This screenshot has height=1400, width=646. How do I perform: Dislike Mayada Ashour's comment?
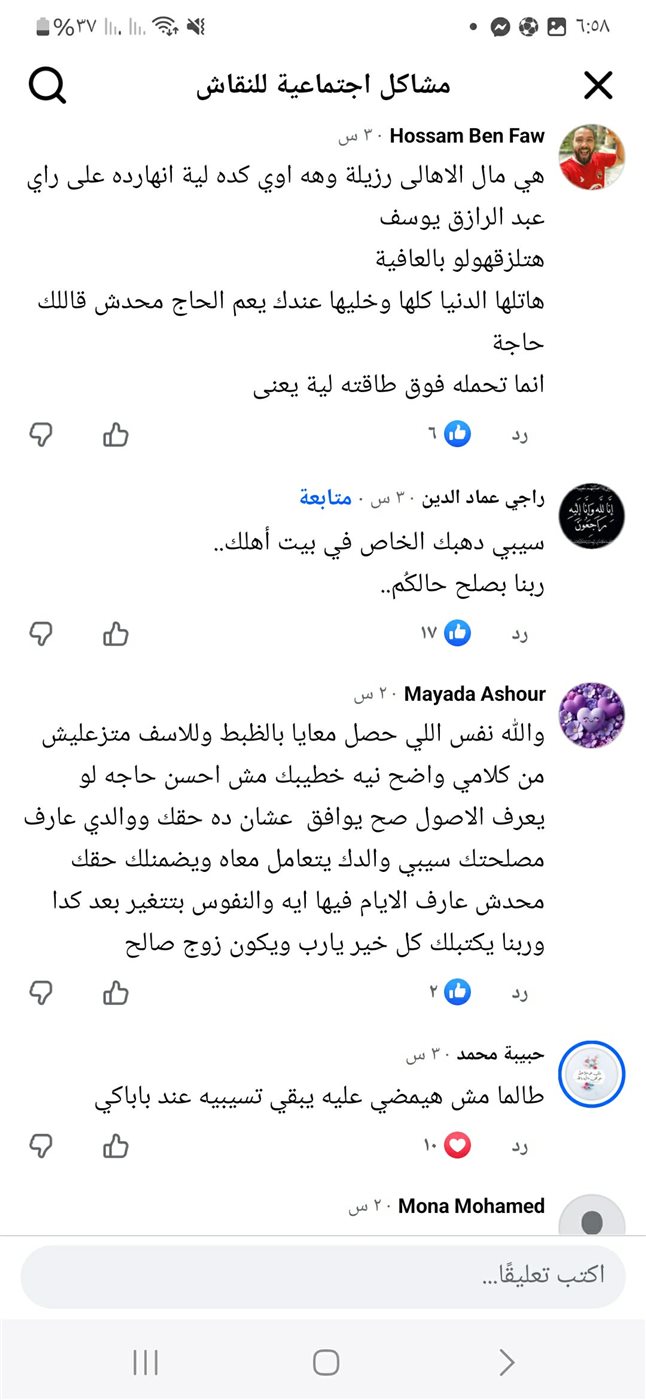(x=40, y=992)
